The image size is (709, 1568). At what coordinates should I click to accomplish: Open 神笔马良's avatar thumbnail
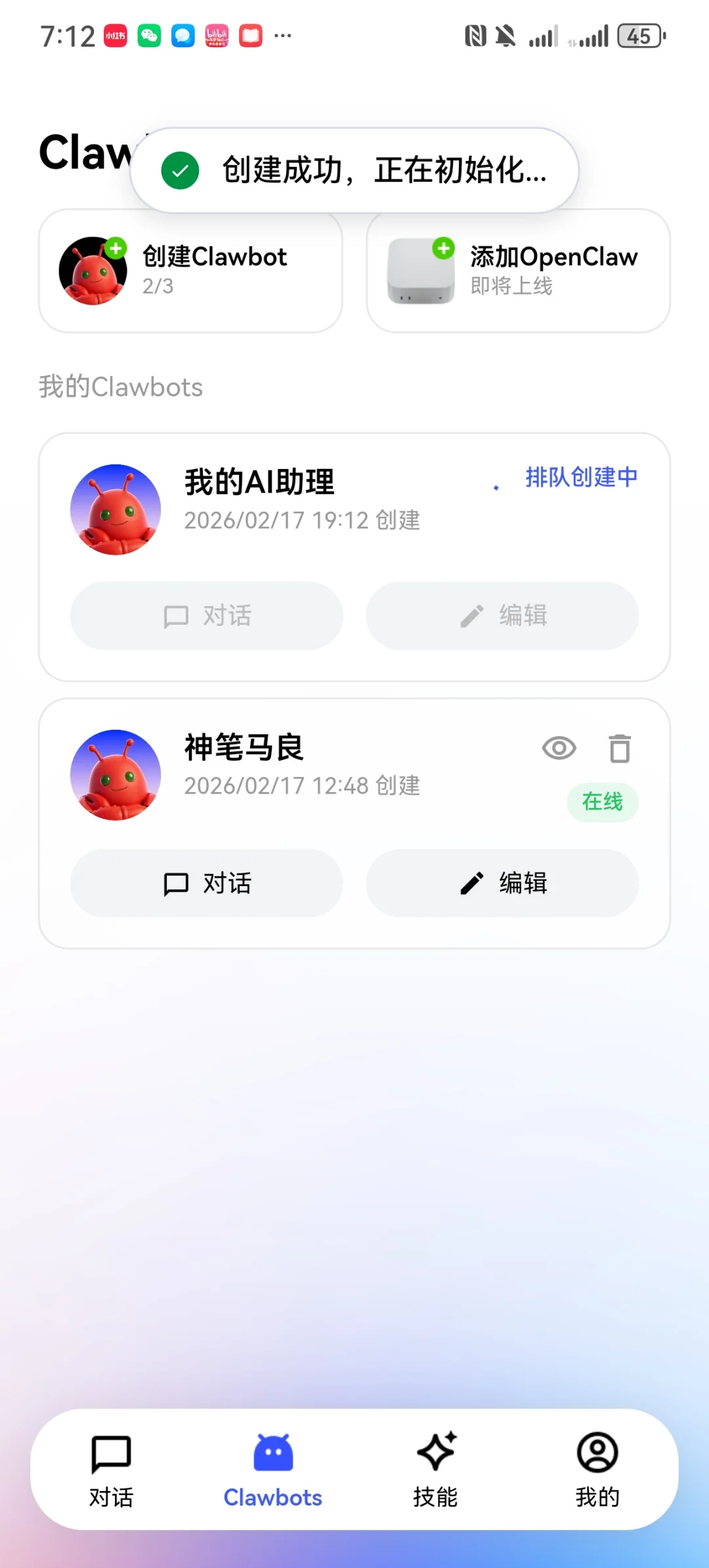[115, 775]
